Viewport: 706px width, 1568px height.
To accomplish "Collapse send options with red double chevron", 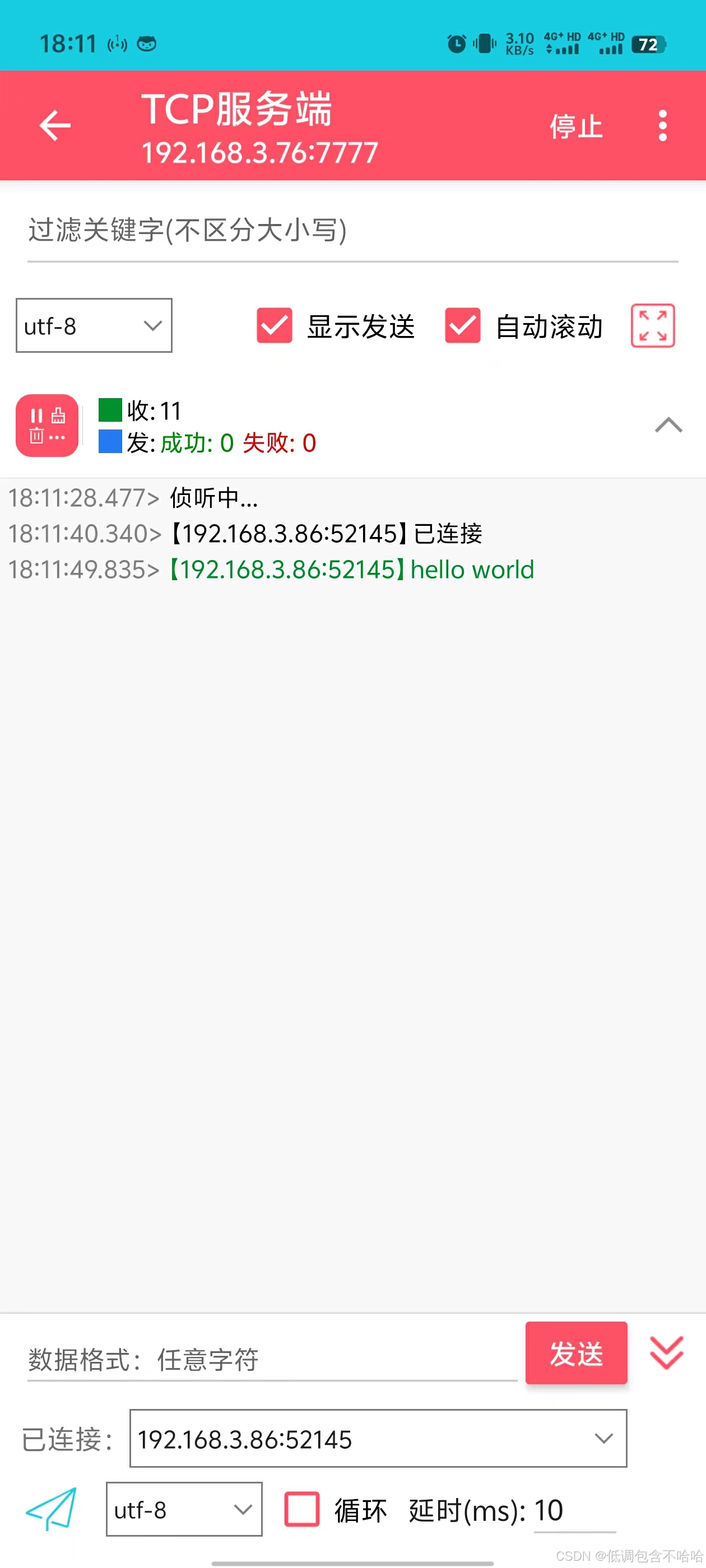I will [666, 1352].
